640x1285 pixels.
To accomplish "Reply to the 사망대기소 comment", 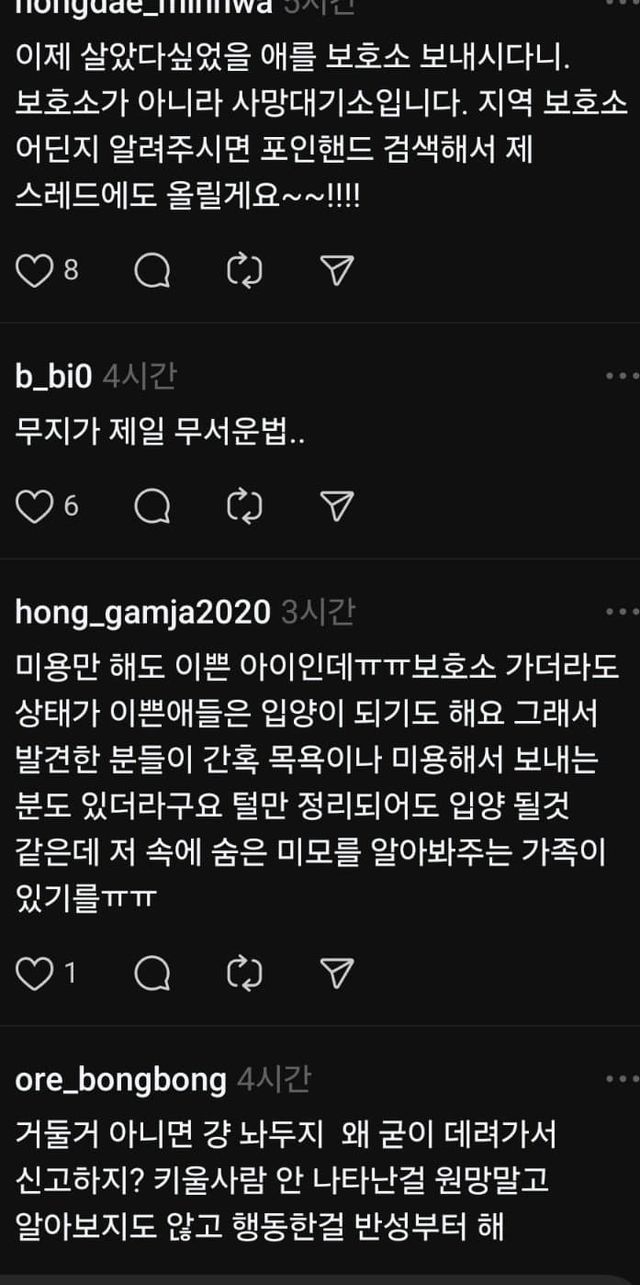I will [152, 271].
